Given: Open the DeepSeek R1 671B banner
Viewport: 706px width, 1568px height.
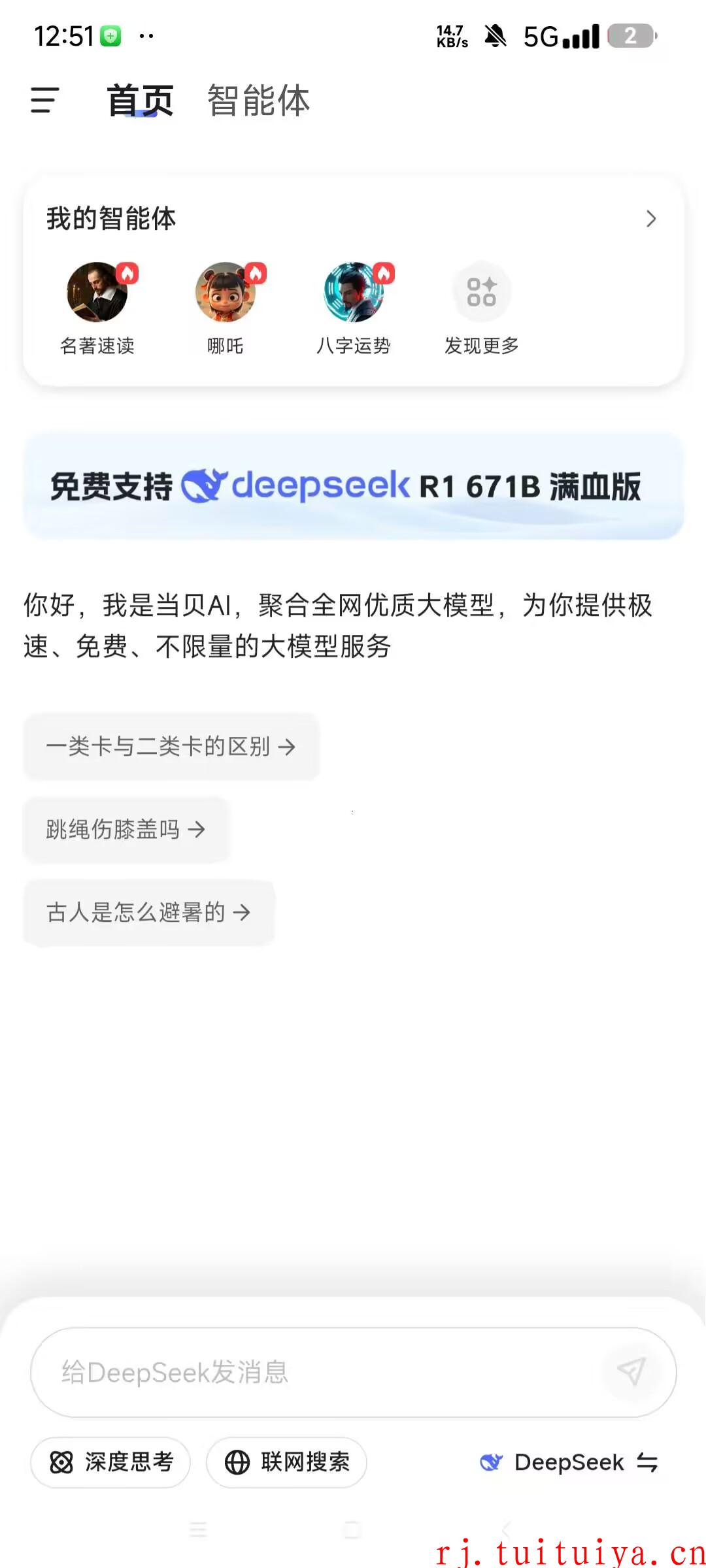Looking at the screenshot, I should [x=354, y=486].
